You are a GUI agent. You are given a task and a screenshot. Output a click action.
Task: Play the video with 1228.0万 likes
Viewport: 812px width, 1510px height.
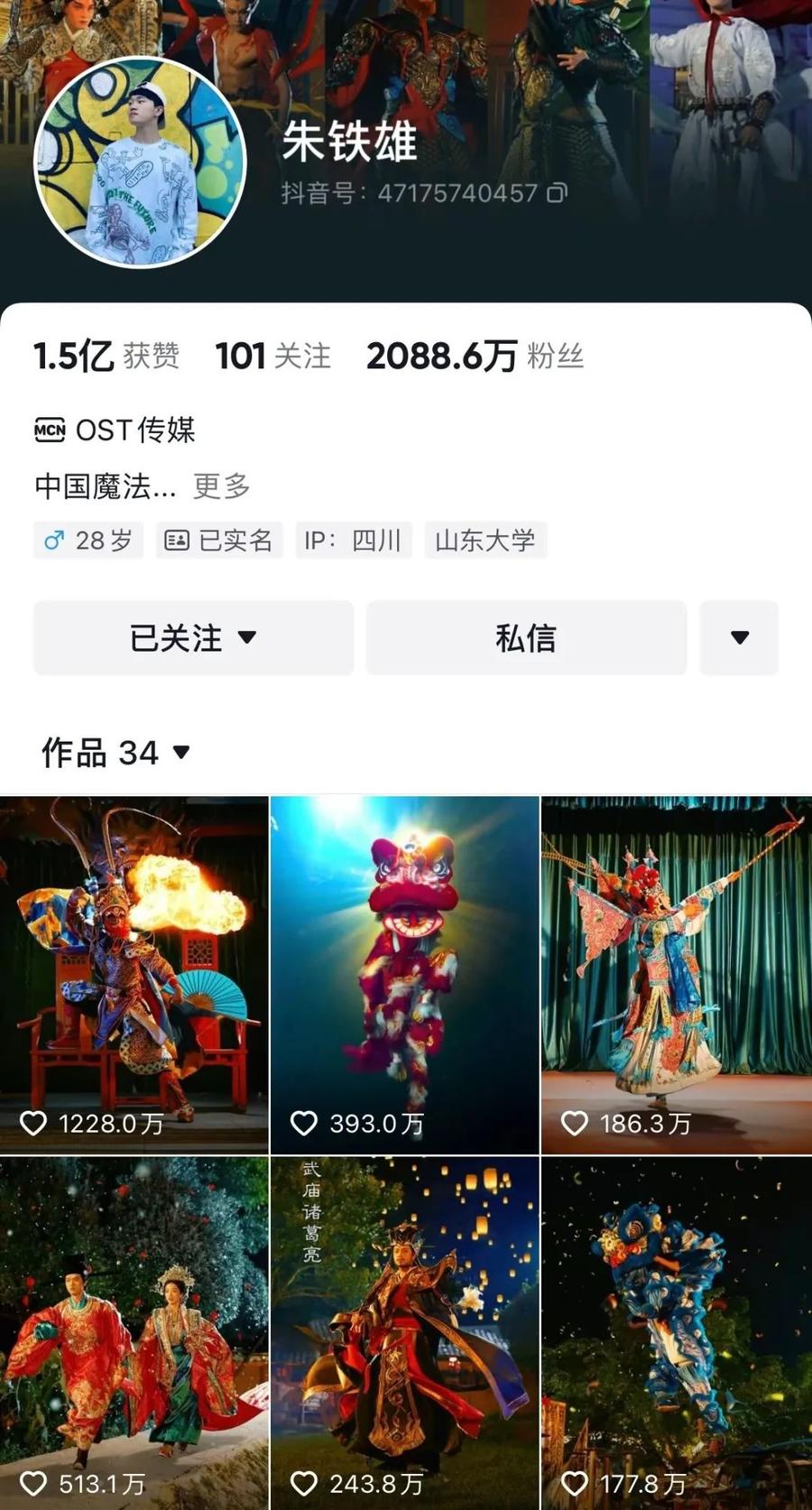(134, 975)
